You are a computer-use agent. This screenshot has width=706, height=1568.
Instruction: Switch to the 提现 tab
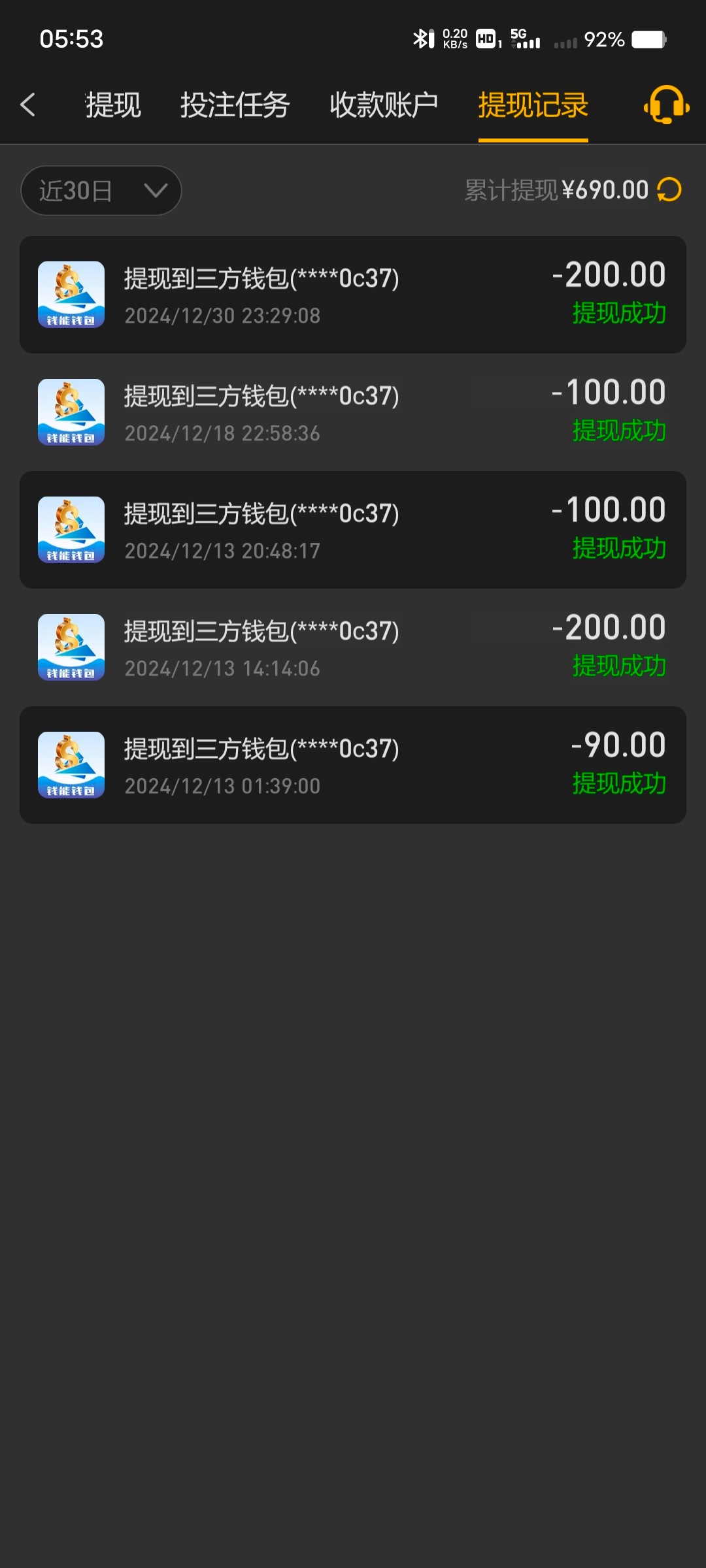click(113, 105)
